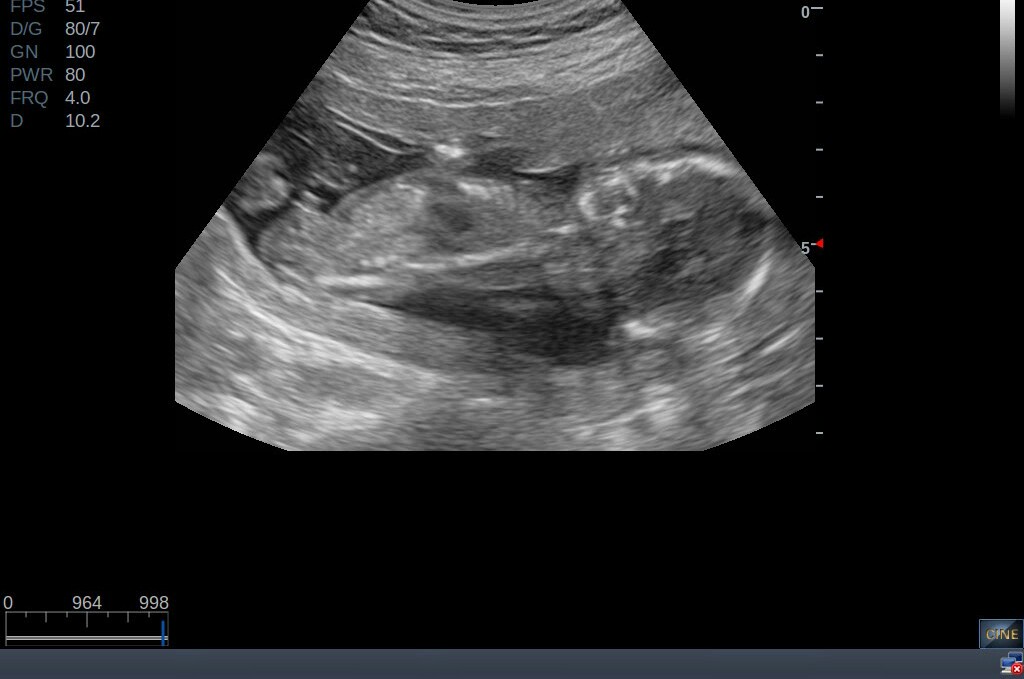Tap the cine frame scrubber bar
This screenshot has width=1024, height=679.
pyautogui.click(x=86, y=637)
